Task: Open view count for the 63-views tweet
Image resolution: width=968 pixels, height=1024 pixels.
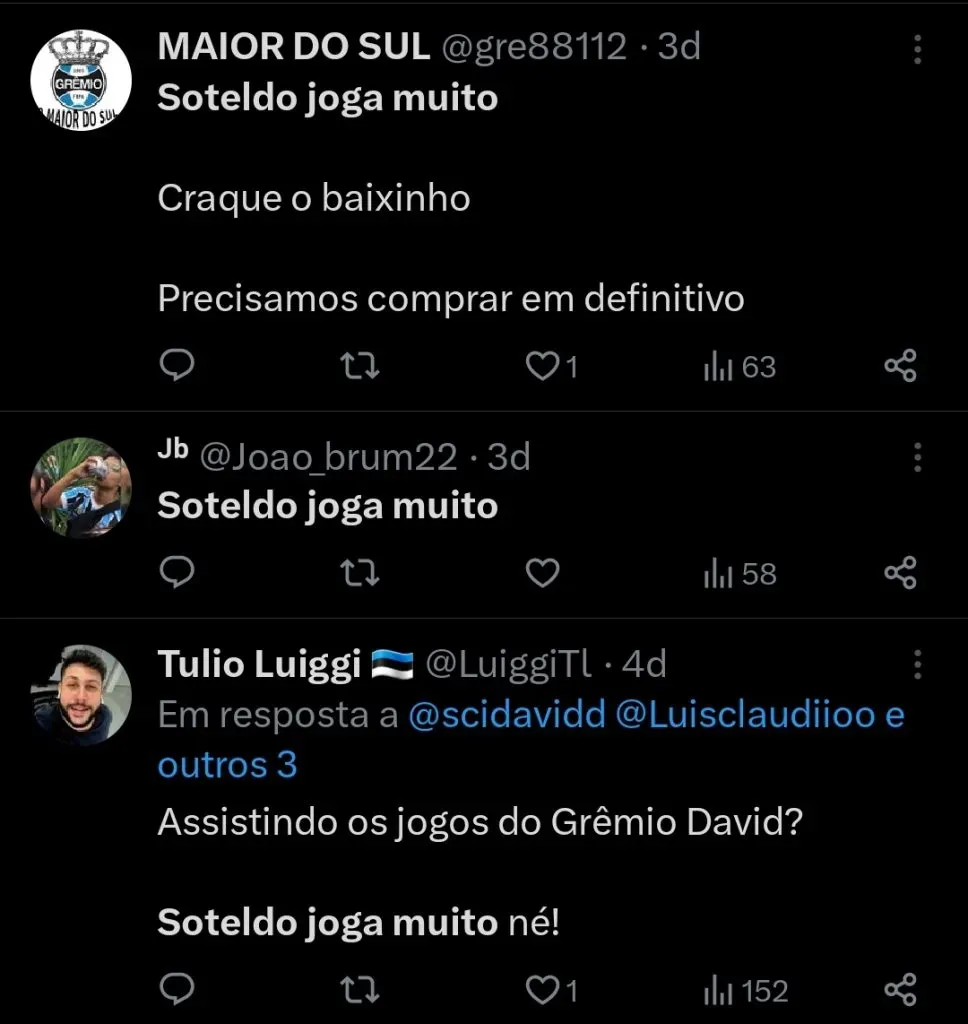Action: (738, 366)
